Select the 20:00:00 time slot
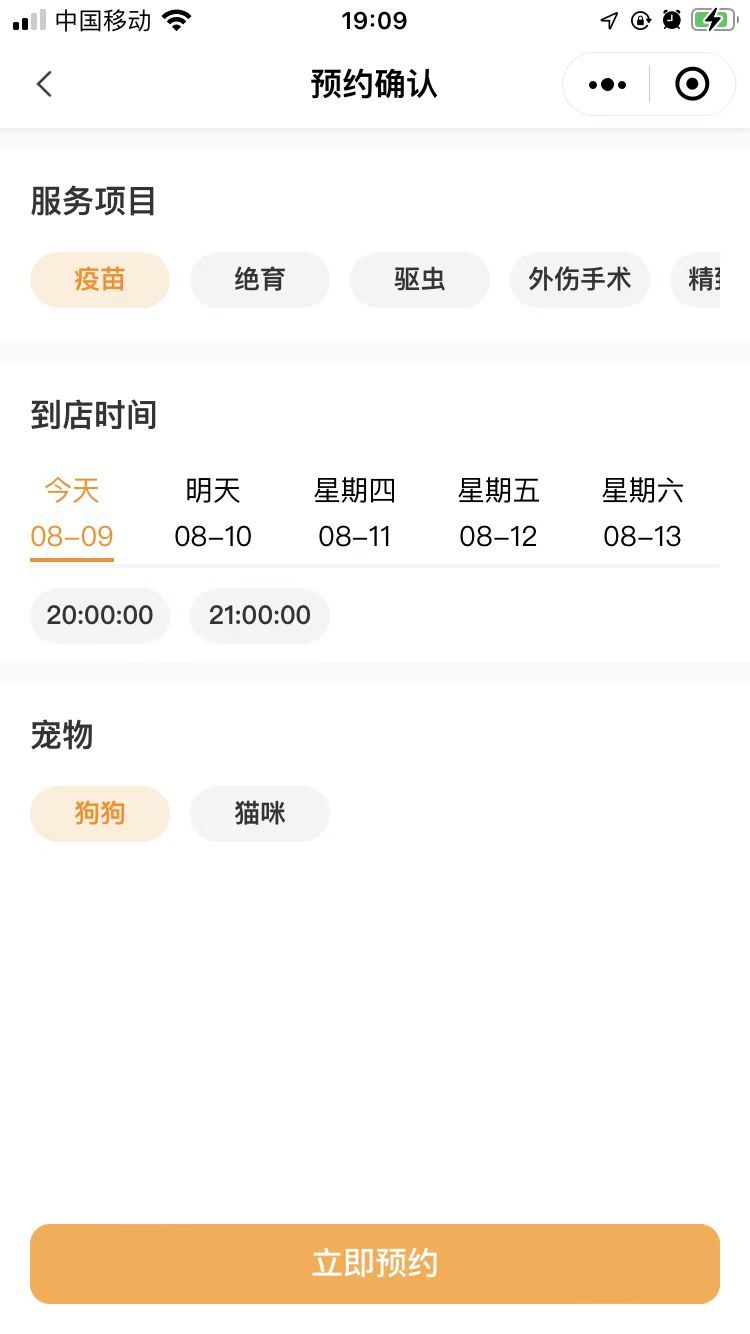The image size is (750, 1334). [100, 615]
